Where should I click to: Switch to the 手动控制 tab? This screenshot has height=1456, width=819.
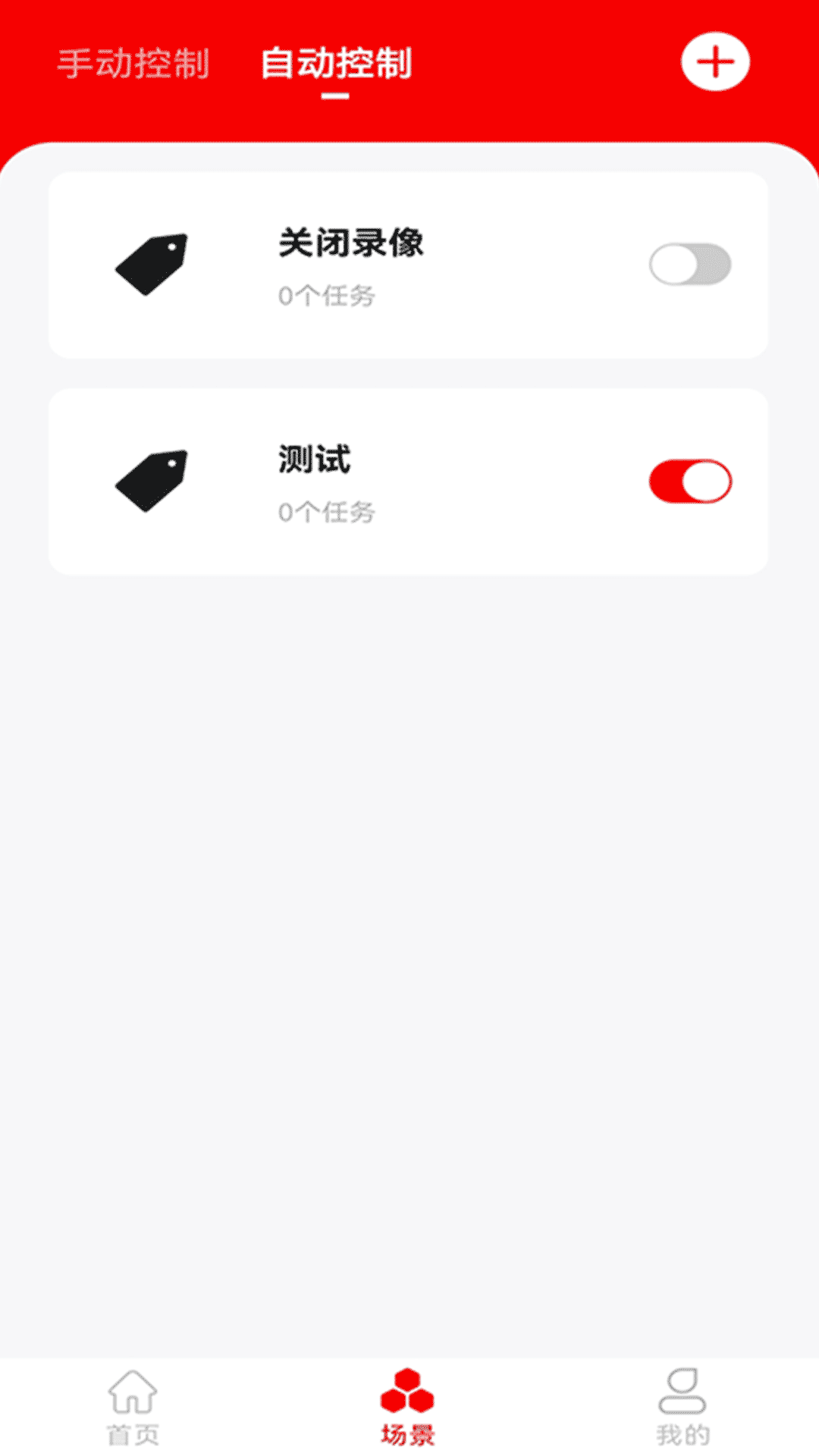(133, 64)
